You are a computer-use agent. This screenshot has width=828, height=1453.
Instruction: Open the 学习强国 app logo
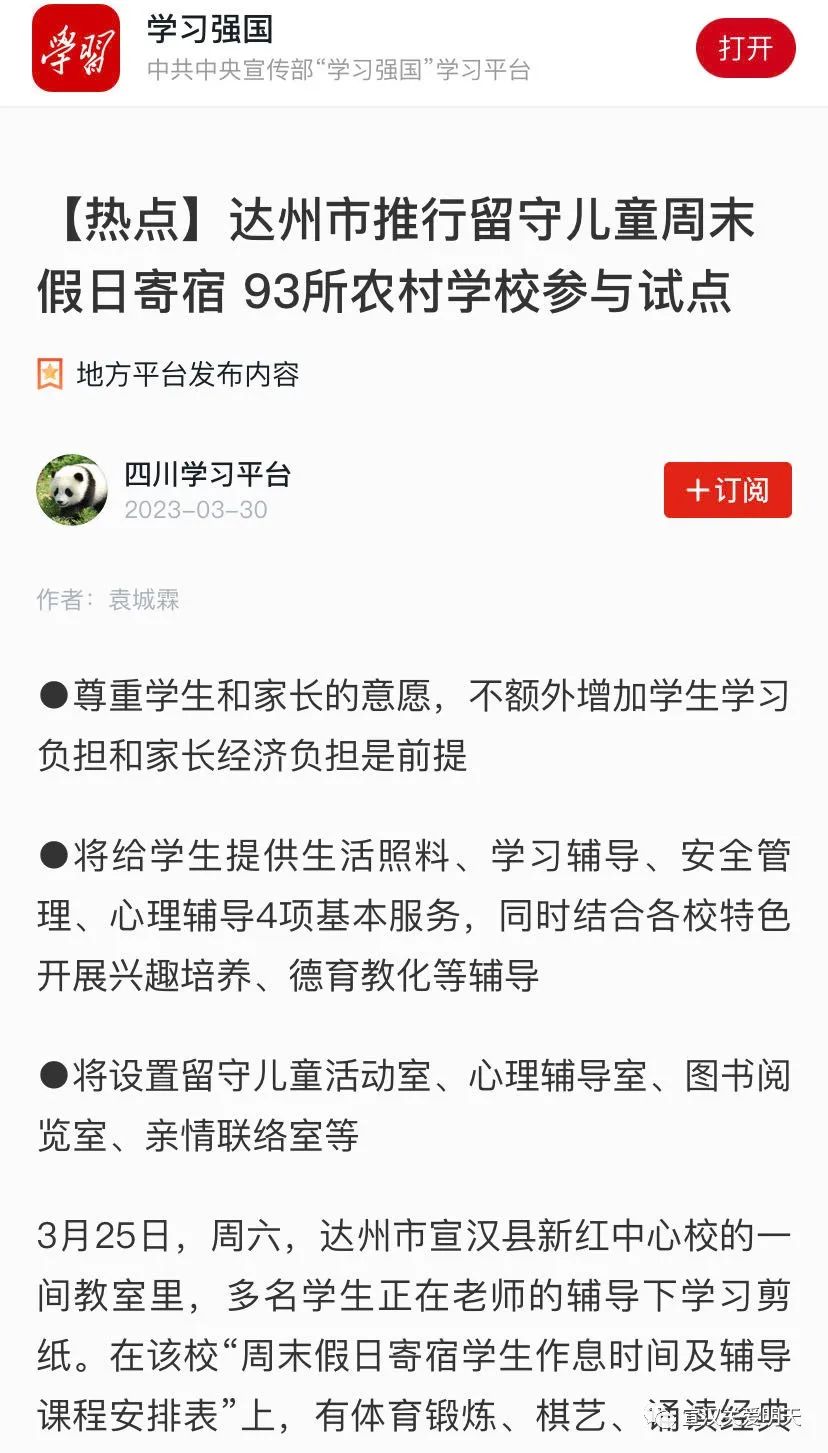(76, 48)
